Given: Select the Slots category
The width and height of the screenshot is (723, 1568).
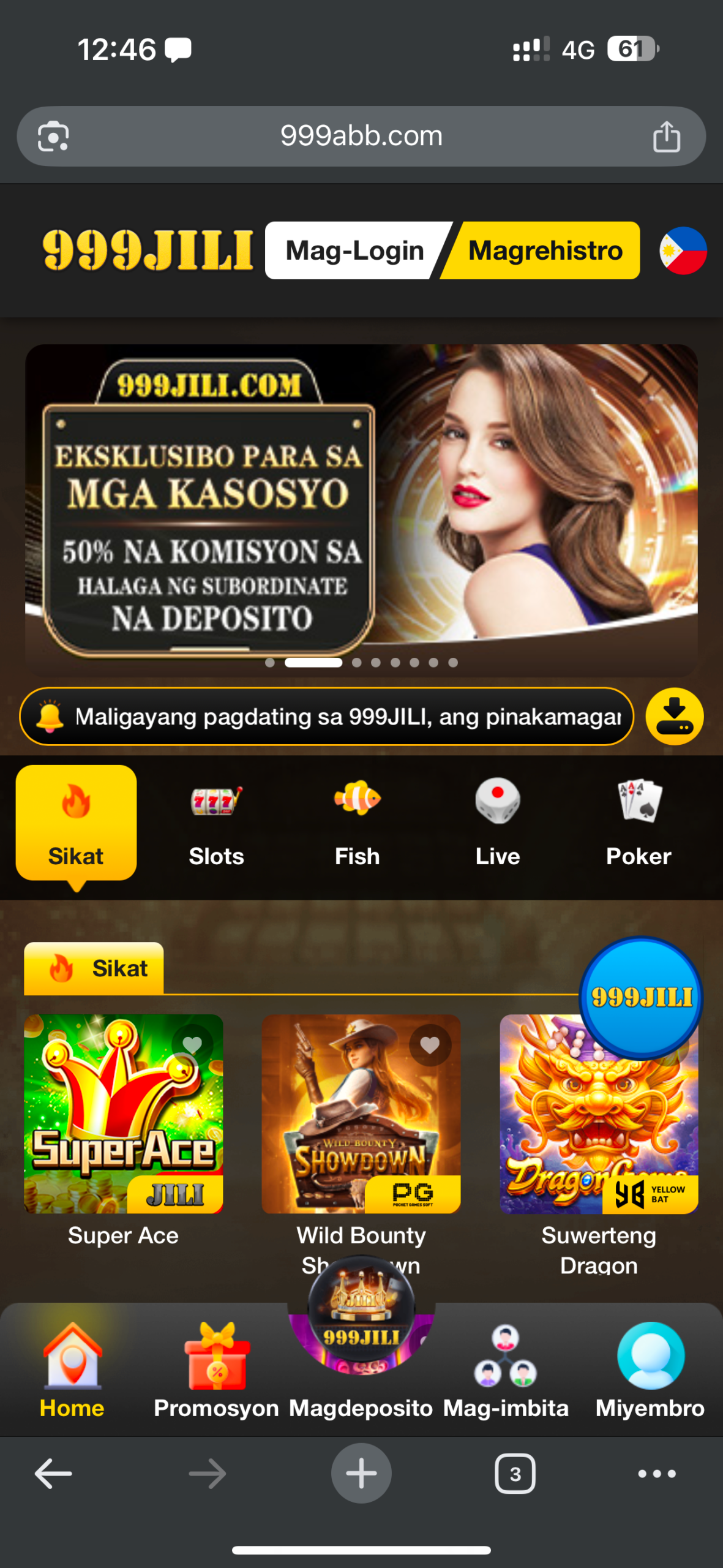Looking at the screenshot, I should coord(216,823).
